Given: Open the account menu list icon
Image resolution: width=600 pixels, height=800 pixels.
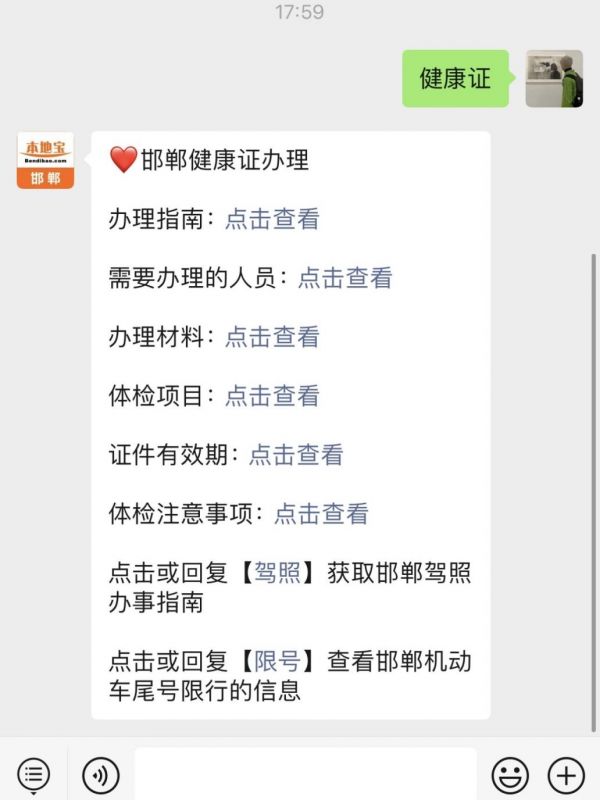Looking at the screenshot, I should click(33, 774).
